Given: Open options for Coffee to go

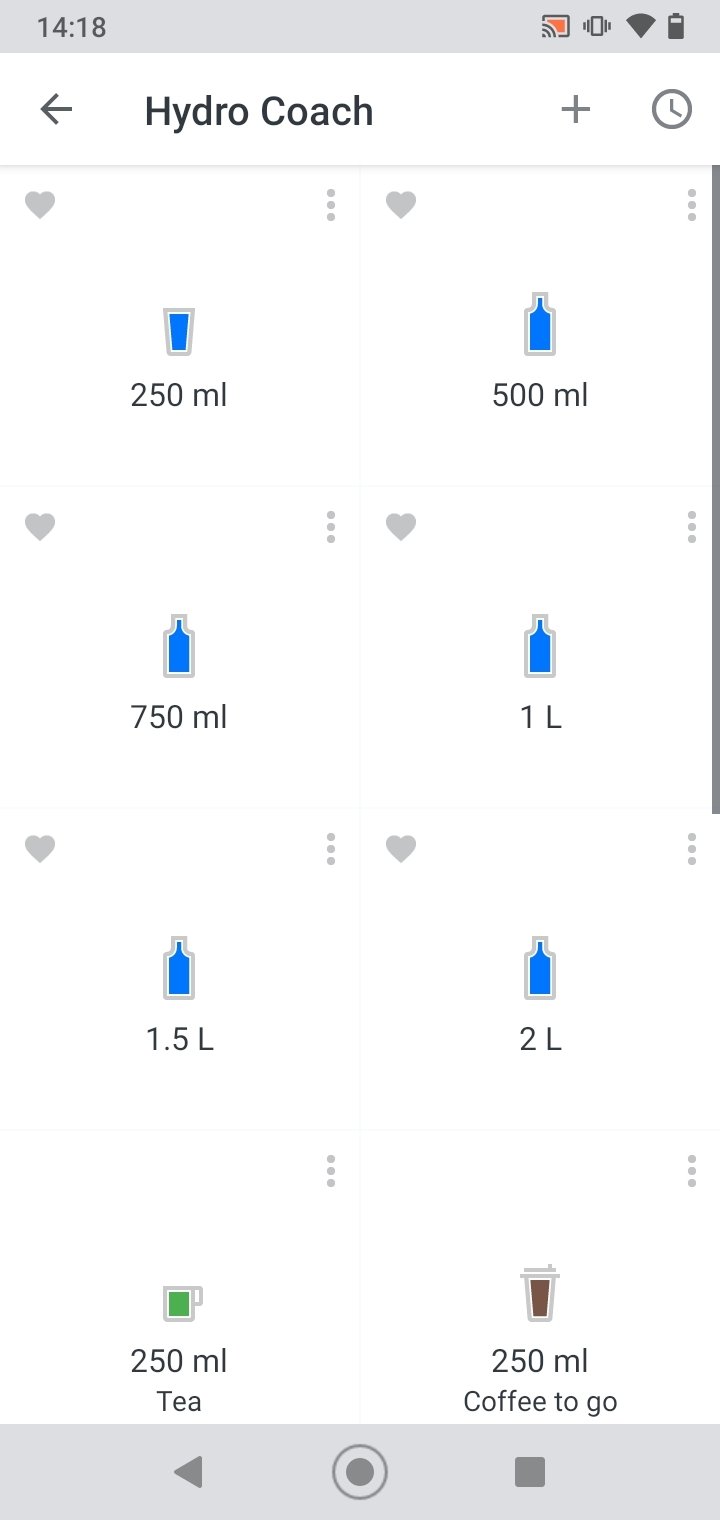Looking at the screenshot, I should point(691,1171).
